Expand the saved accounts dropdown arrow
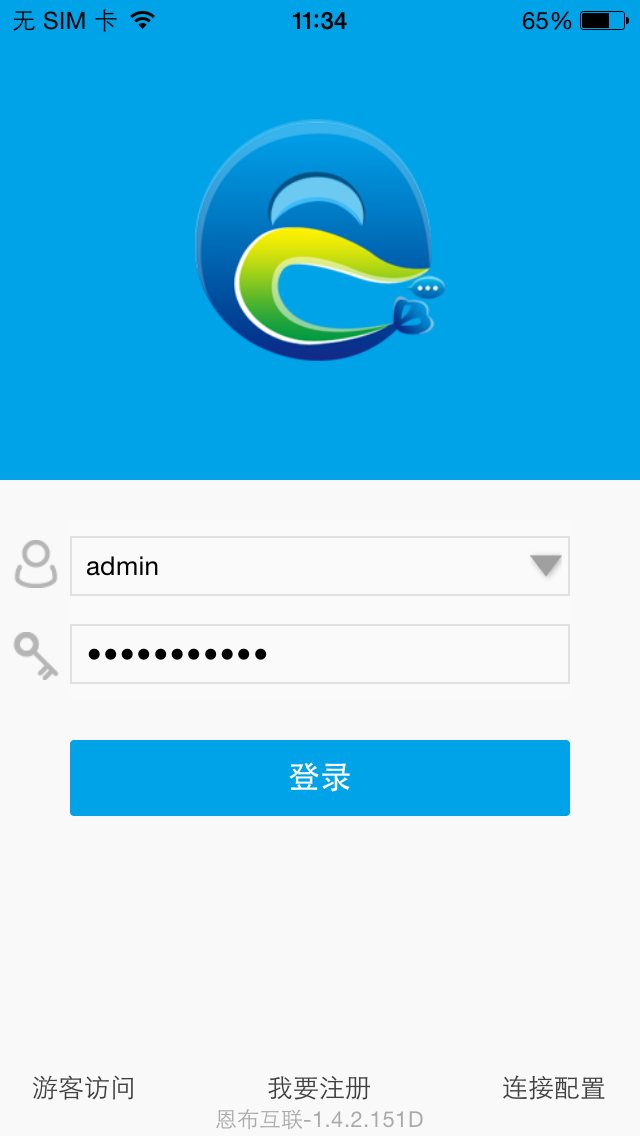640x1136 pixels. pos(545,566)
